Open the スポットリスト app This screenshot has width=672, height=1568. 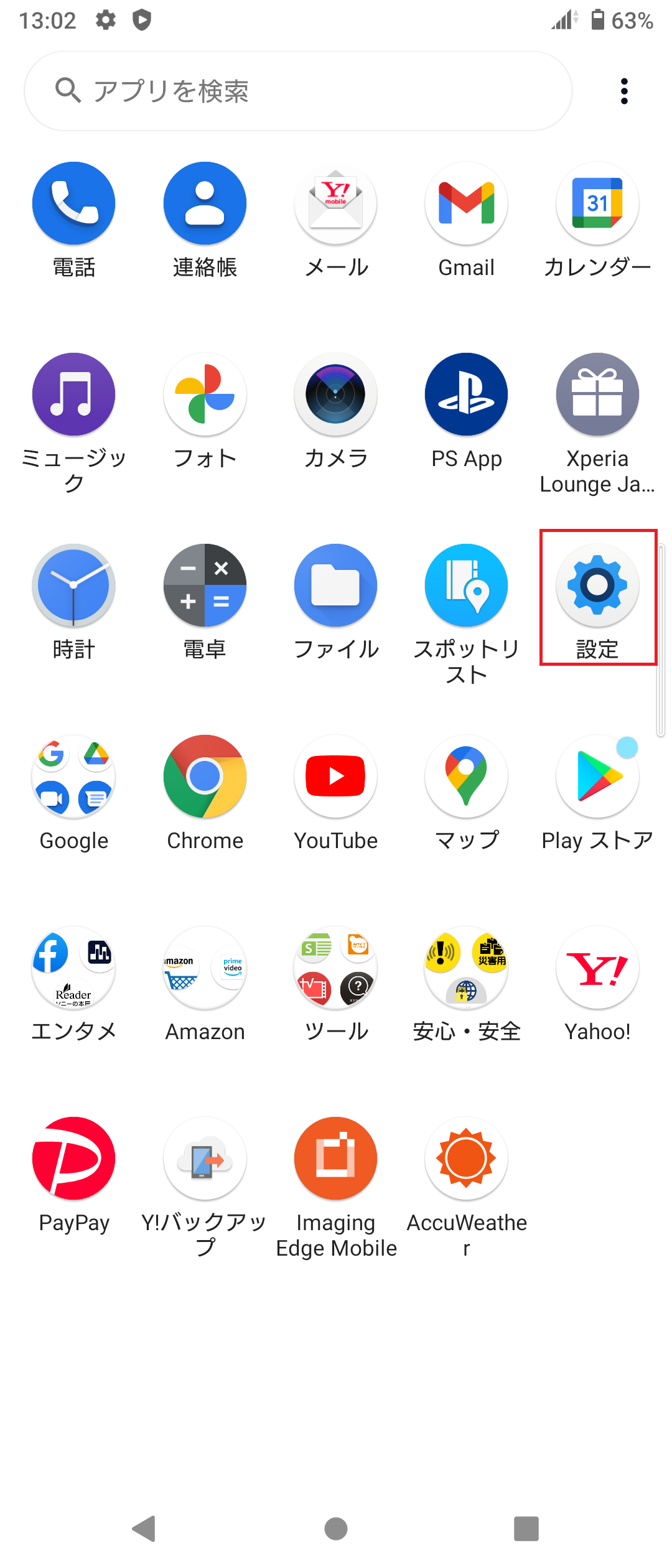tap(466, 586)
